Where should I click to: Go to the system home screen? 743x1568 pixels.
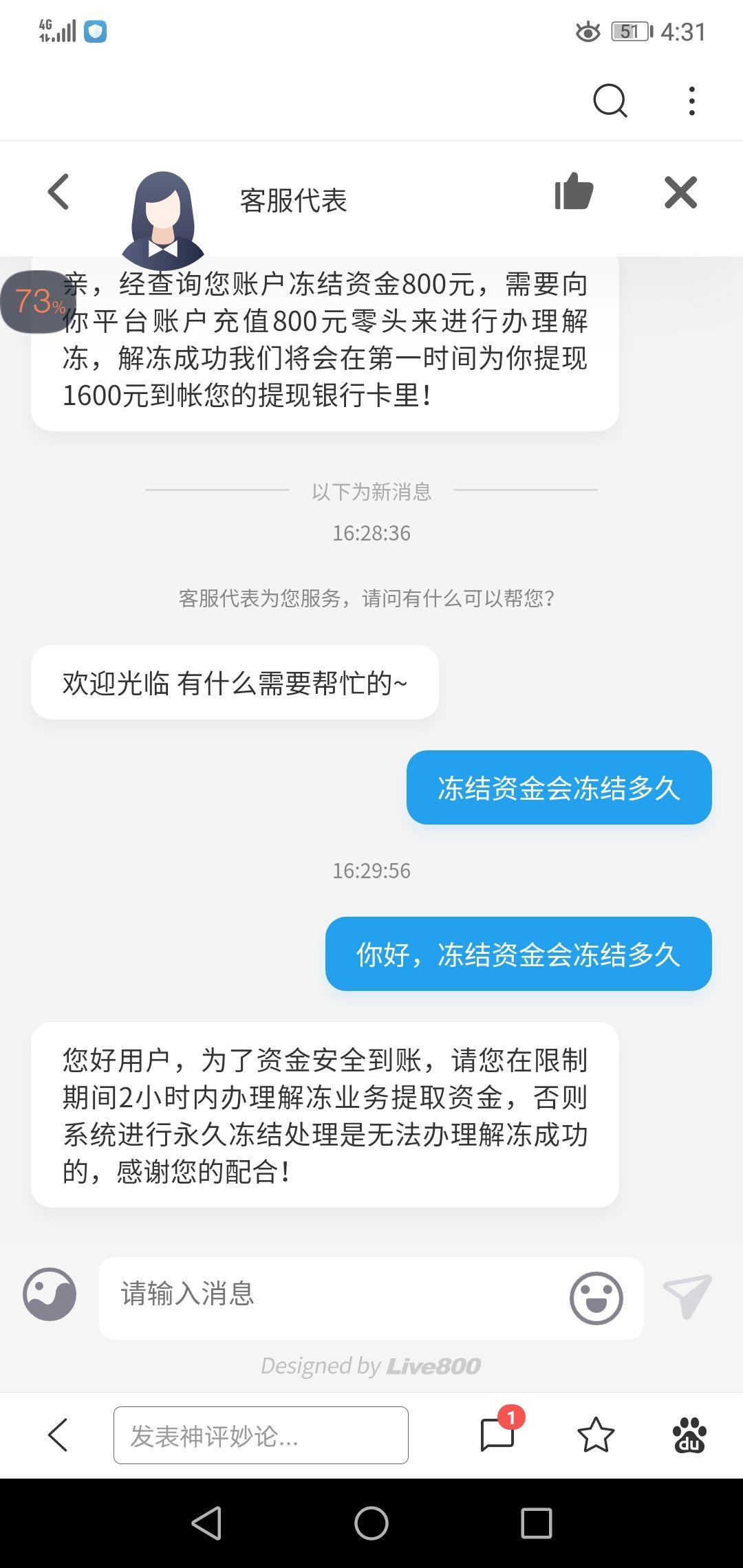pyautogui.click(x=371, y=1523)
